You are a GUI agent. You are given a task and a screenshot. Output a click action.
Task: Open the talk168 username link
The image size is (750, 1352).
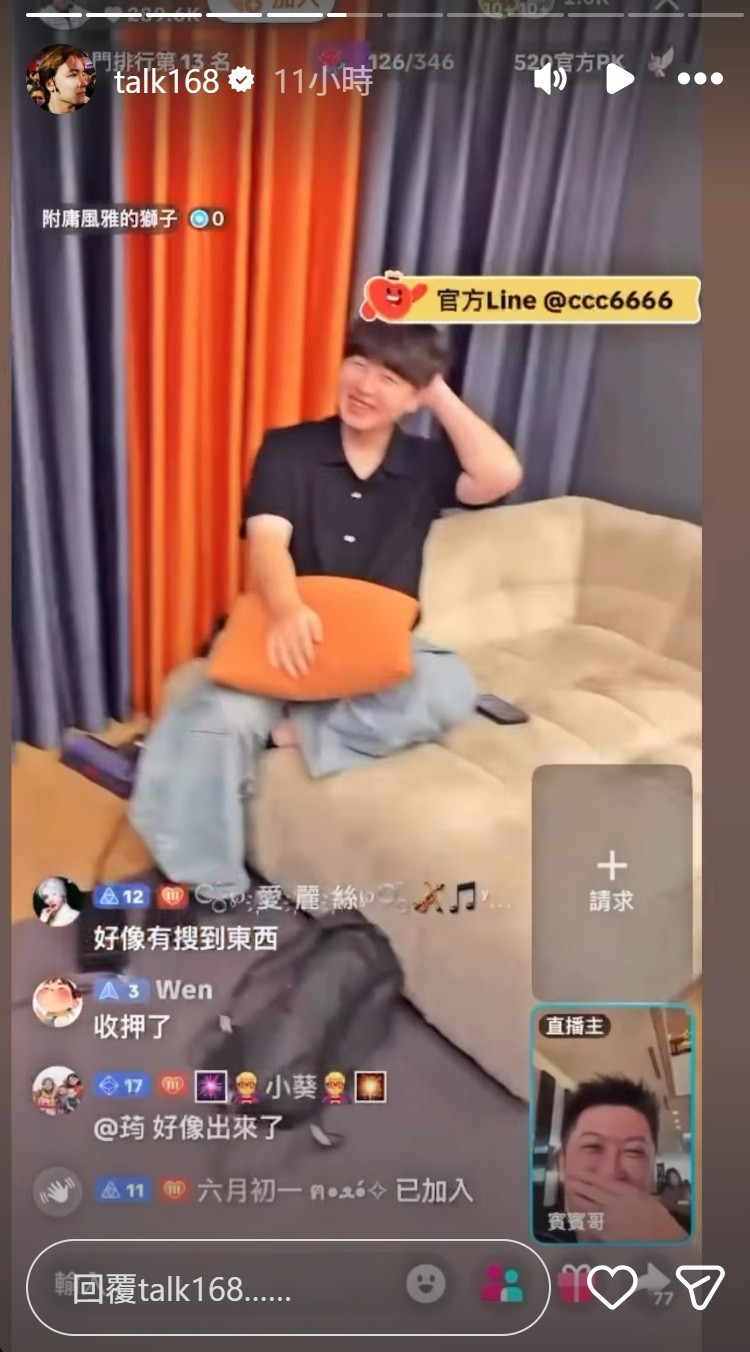[x=166, y=81]
